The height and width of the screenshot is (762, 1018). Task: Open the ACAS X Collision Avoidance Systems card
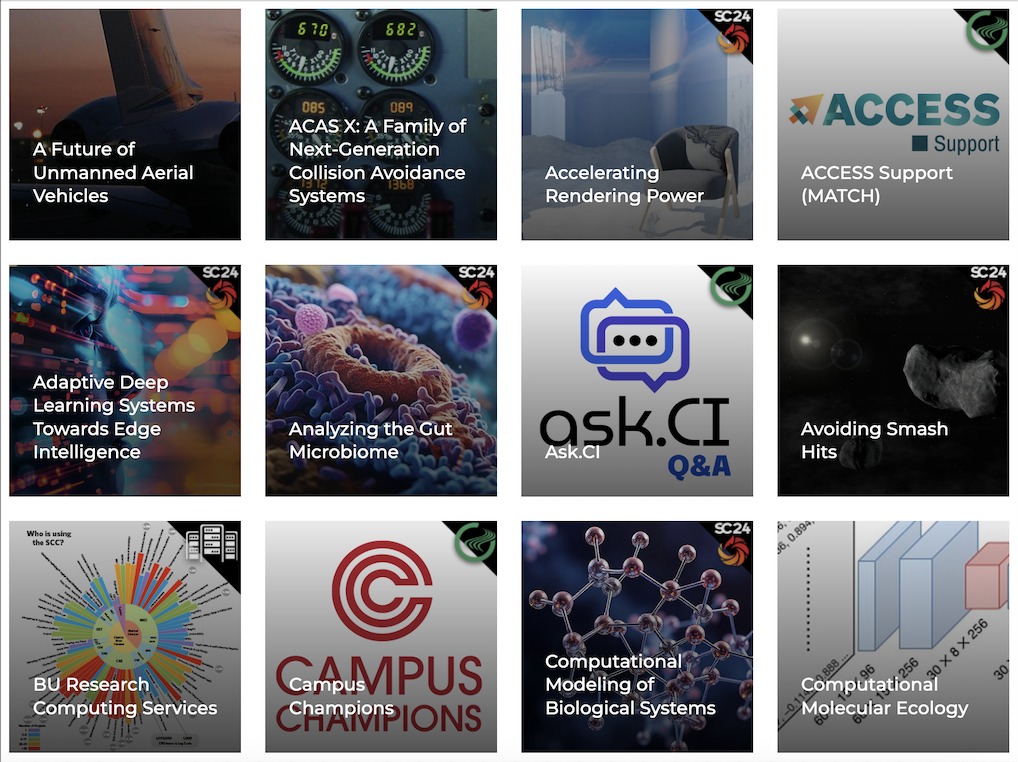click(381, 125)
